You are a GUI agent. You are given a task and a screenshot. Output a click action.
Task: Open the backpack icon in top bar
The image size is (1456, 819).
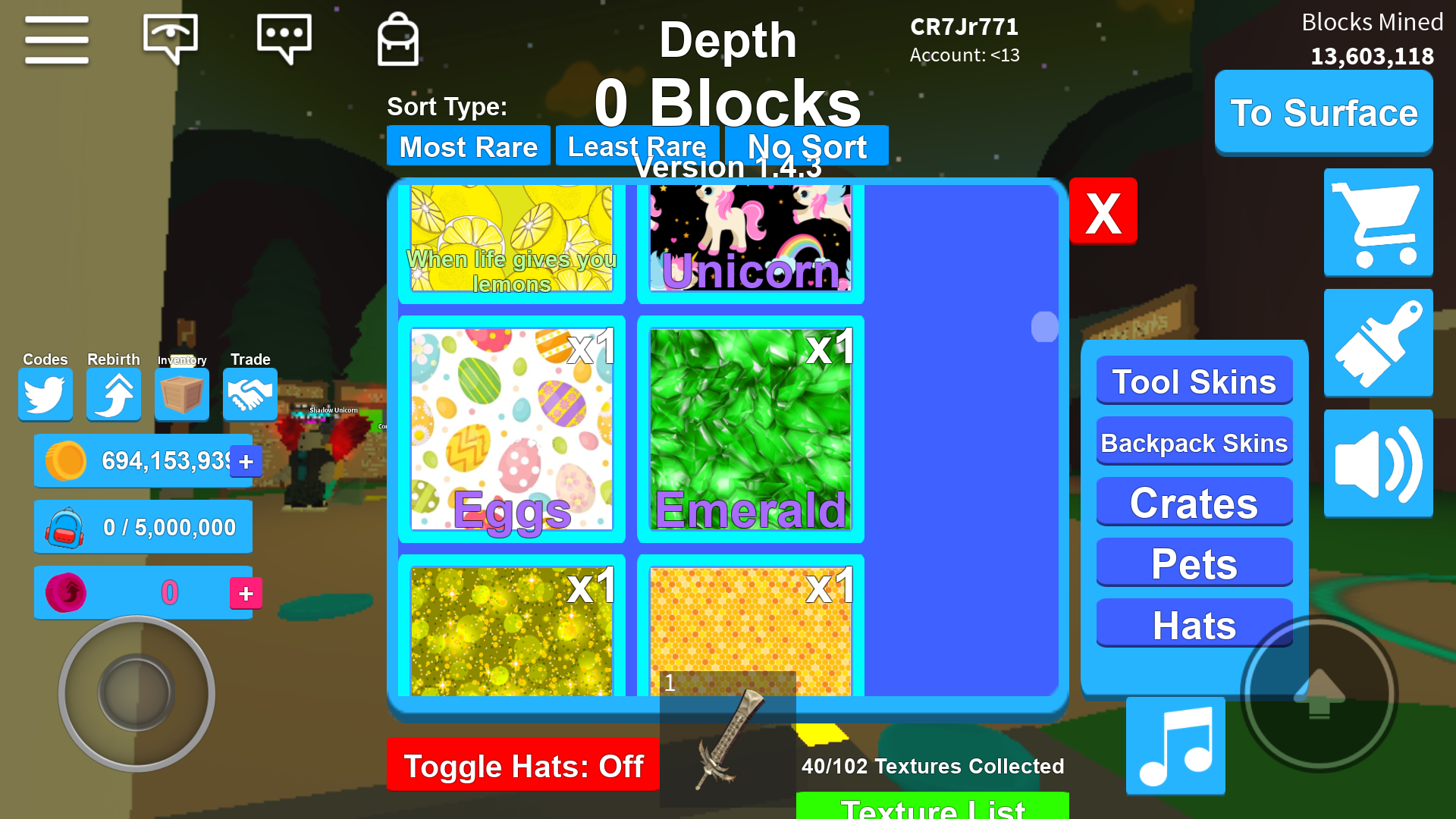[398, 40]
